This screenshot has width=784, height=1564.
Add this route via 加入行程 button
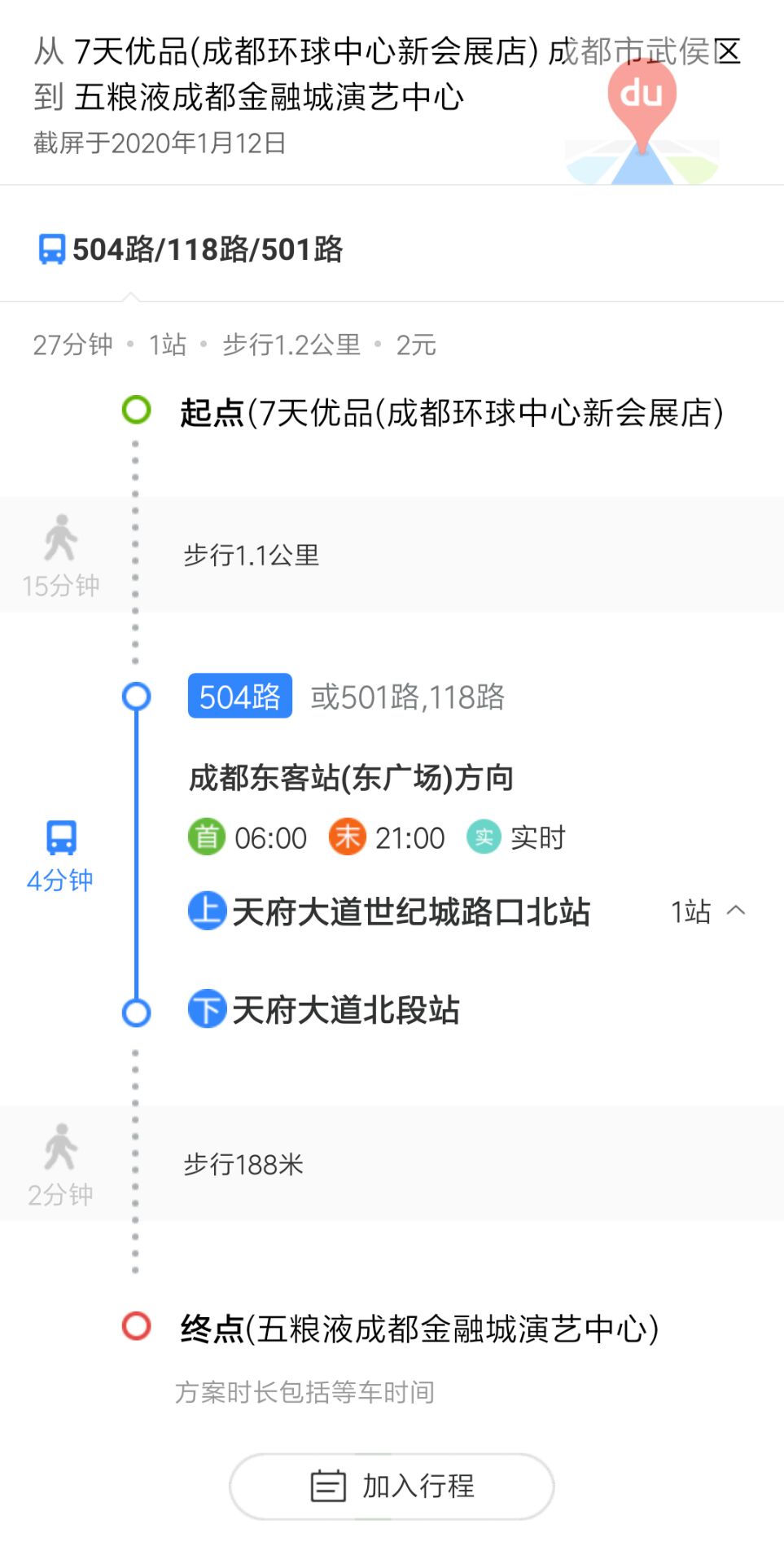[x=392, y=1486]
